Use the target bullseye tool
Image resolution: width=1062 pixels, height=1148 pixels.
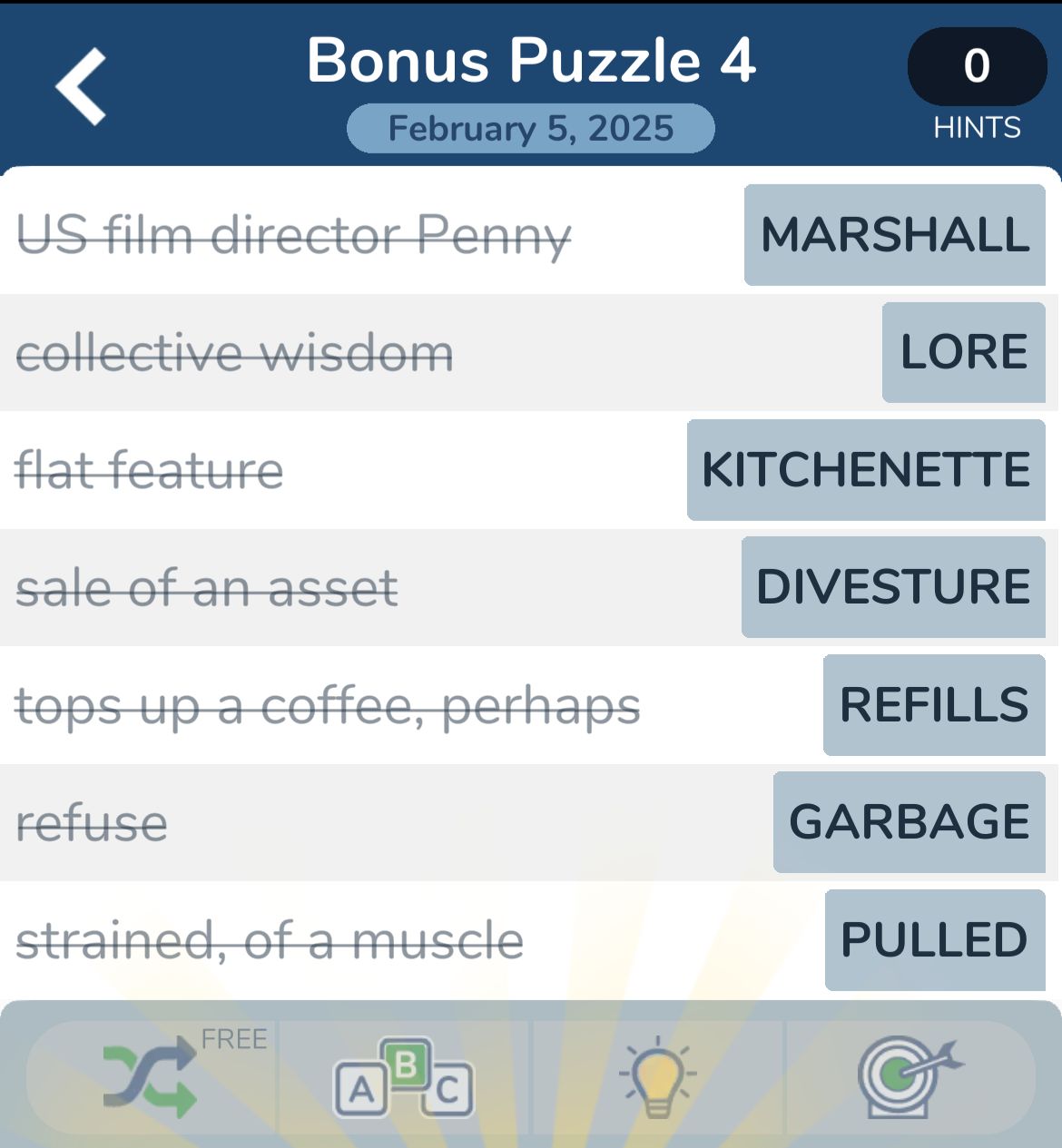tap(908, 1078)
